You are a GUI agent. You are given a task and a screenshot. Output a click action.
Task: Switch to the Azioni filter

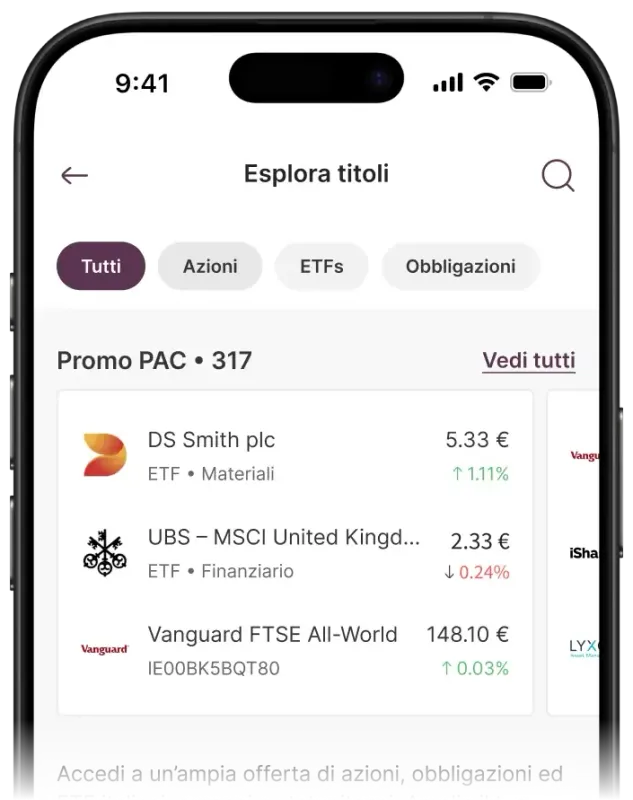pos(210,266)
